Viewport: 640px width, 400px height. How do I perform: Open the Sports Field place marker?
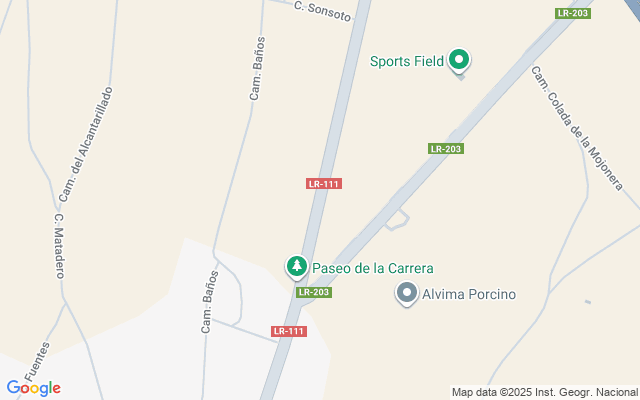(459, 61)
